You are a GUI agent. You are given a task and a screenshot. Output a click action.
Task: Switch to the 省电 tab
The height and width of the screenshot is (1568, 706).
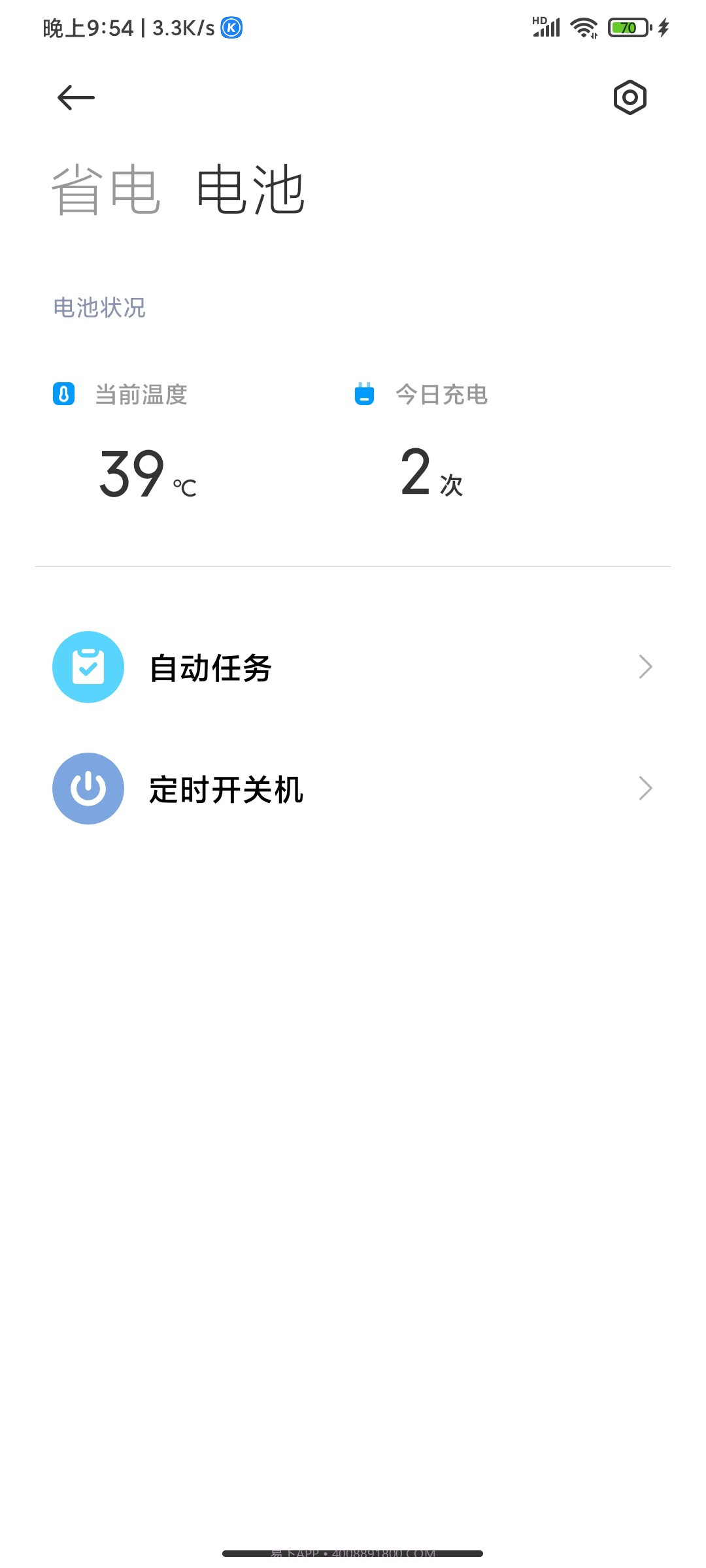click(105, 189)
